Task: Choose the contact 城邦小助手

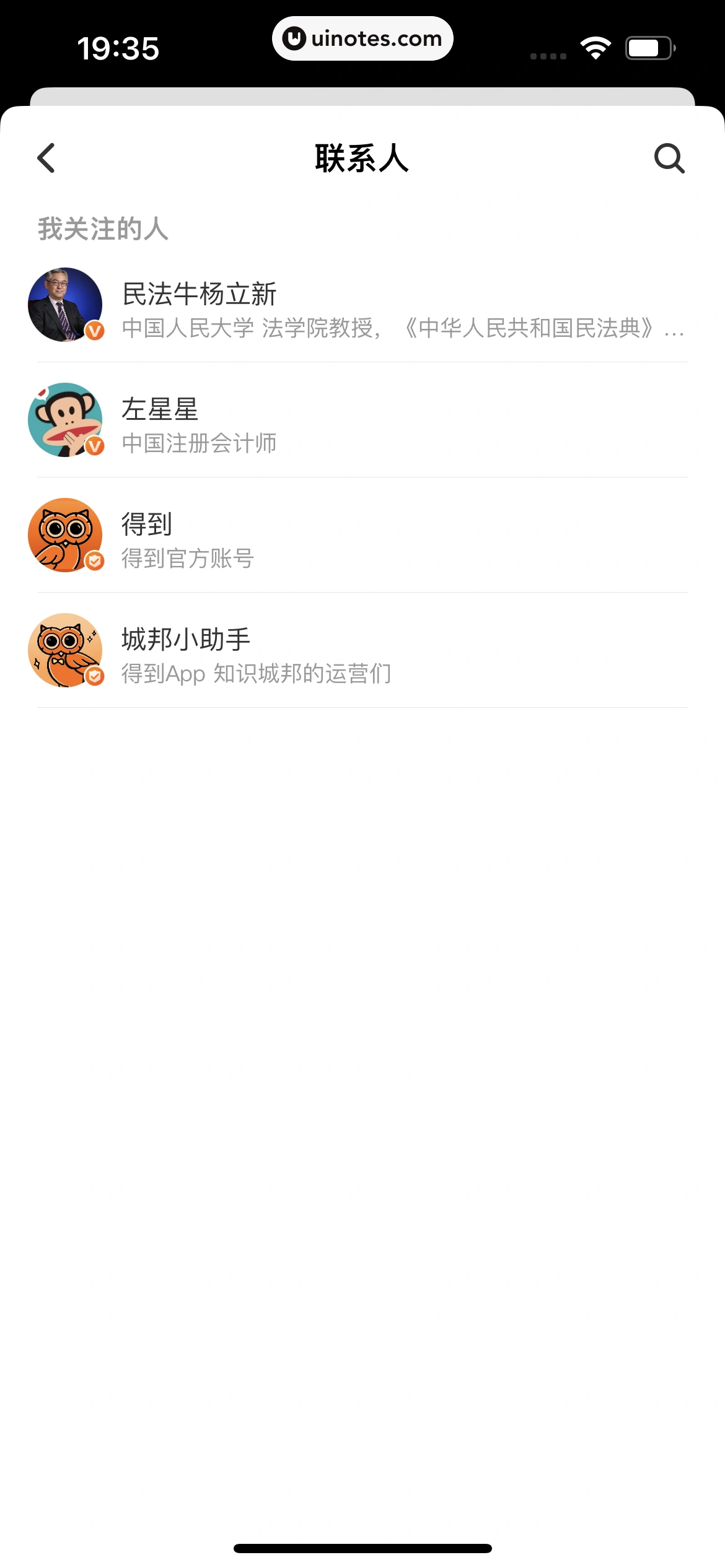Action: click(362, 651)
